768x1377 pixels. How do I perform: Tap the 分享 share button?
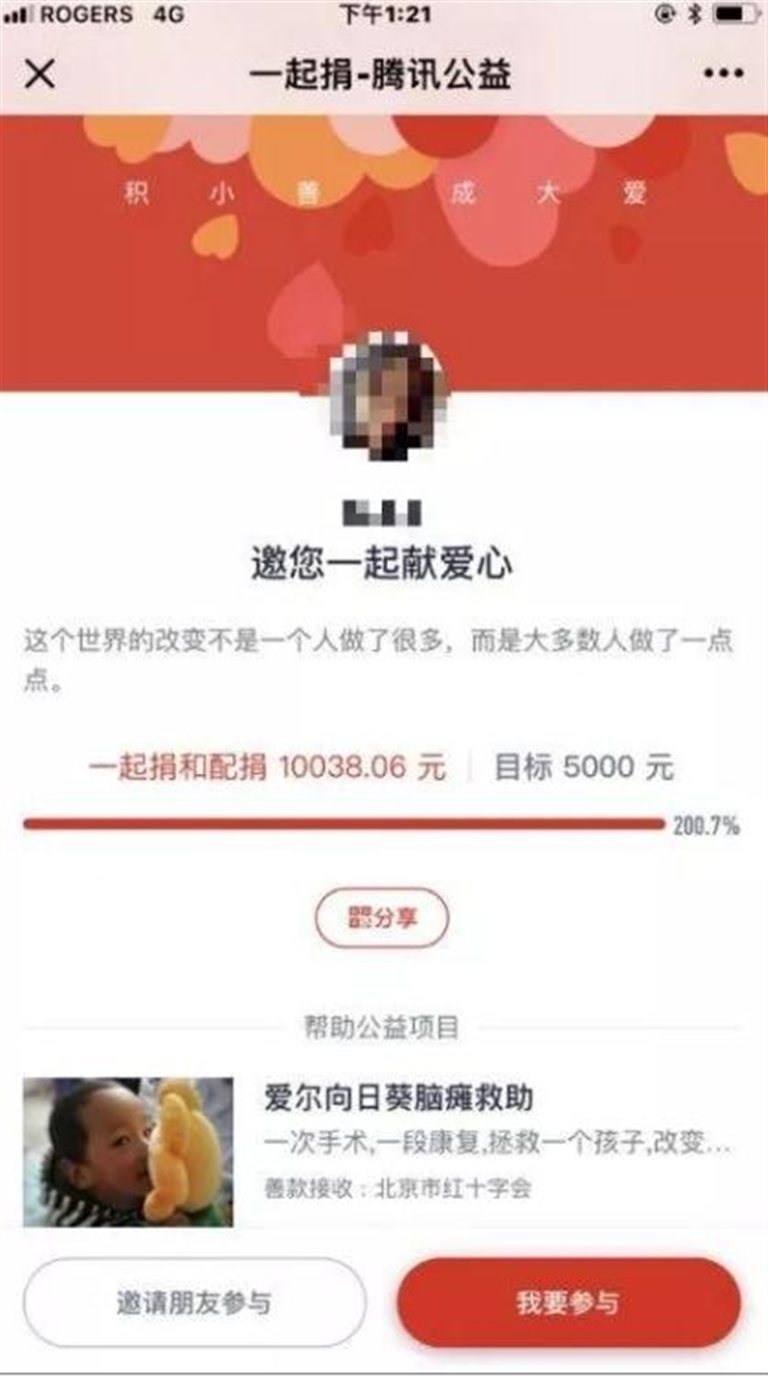click(x=382, y=918)
